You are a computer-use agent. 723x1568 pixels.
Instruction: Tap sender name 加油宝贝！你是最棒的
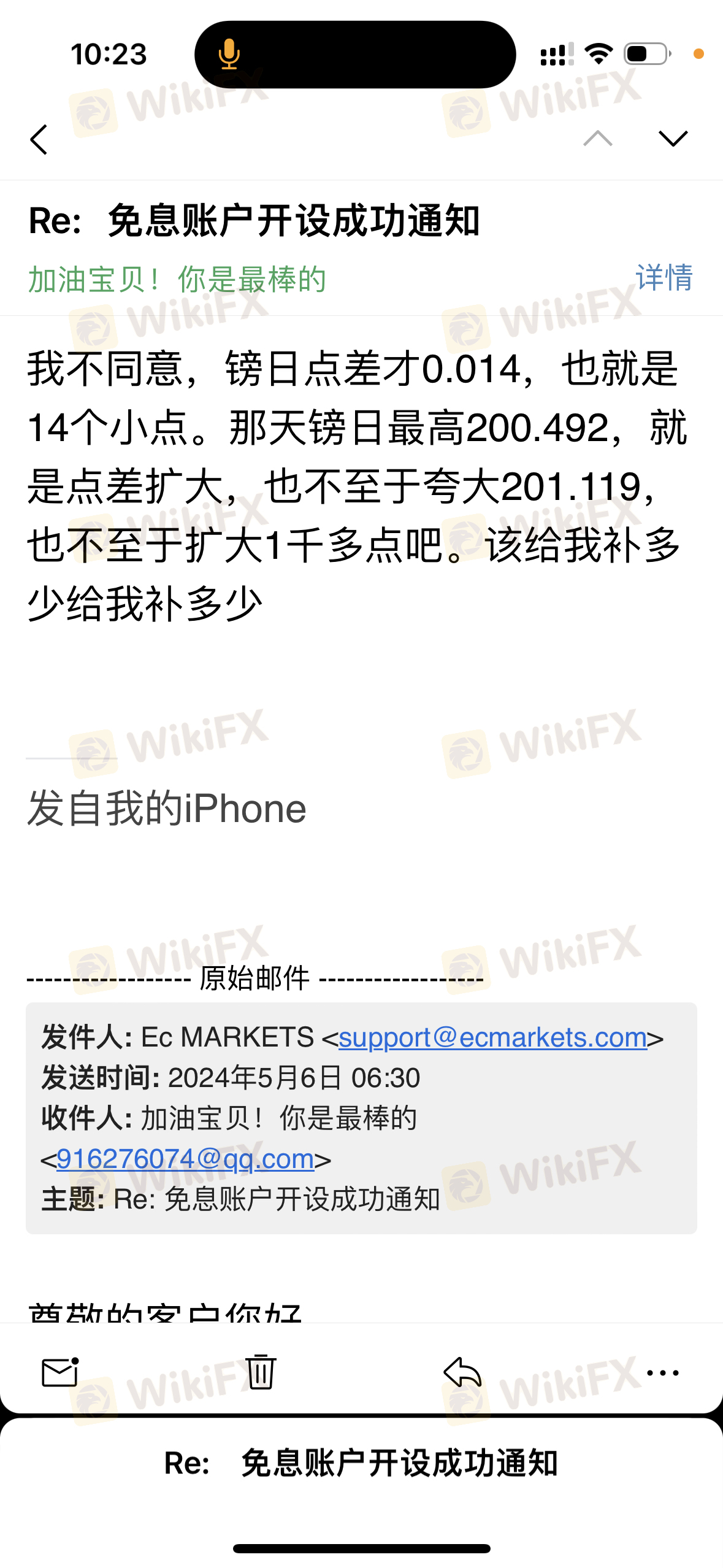[177, 280]
